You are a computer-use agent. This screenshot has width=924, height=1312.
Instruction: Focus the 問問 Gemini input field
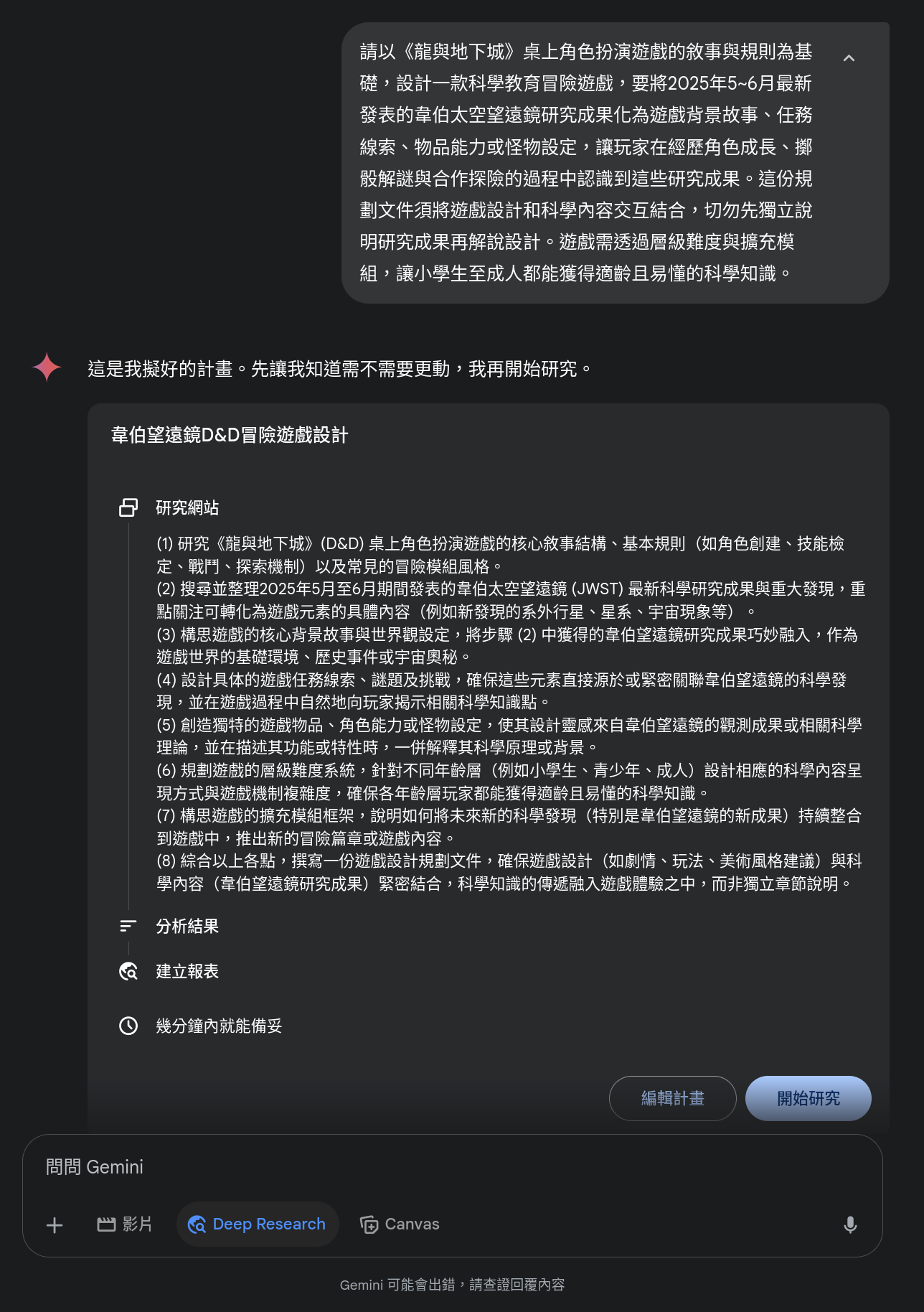point(452,1167)
